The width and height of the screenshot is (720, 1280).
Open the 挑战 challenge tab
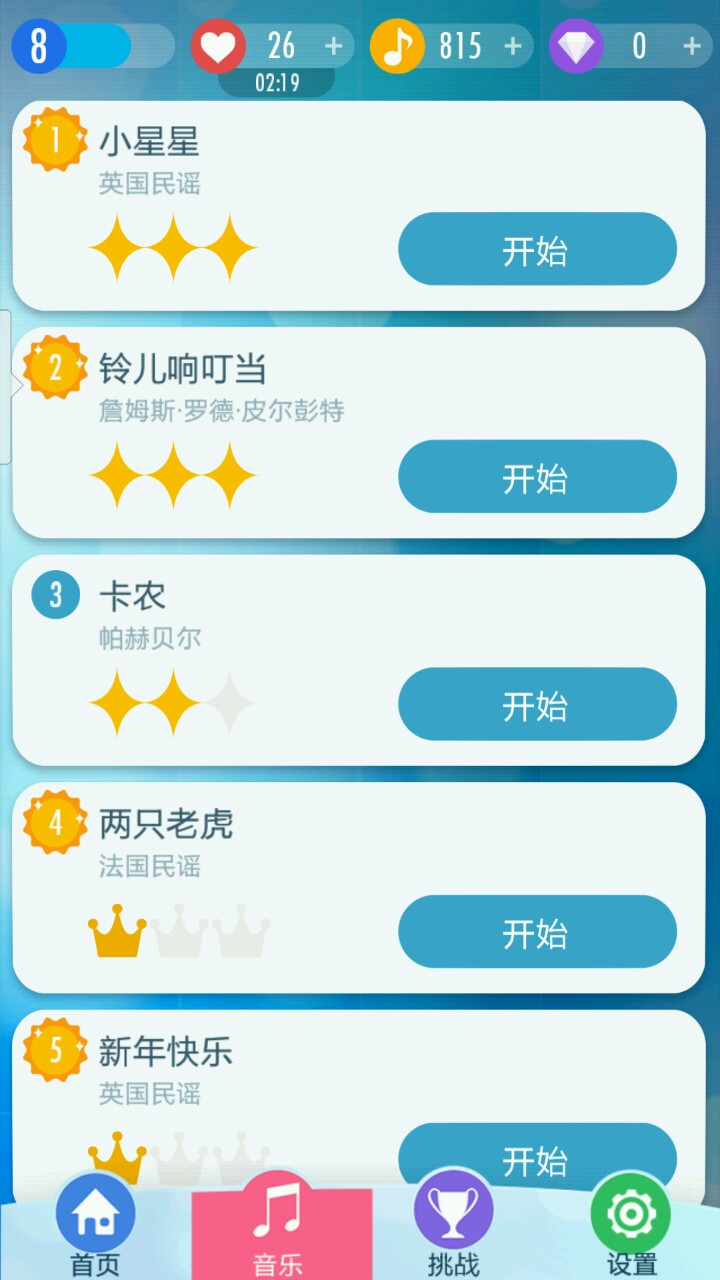[x=453, y=1225]
